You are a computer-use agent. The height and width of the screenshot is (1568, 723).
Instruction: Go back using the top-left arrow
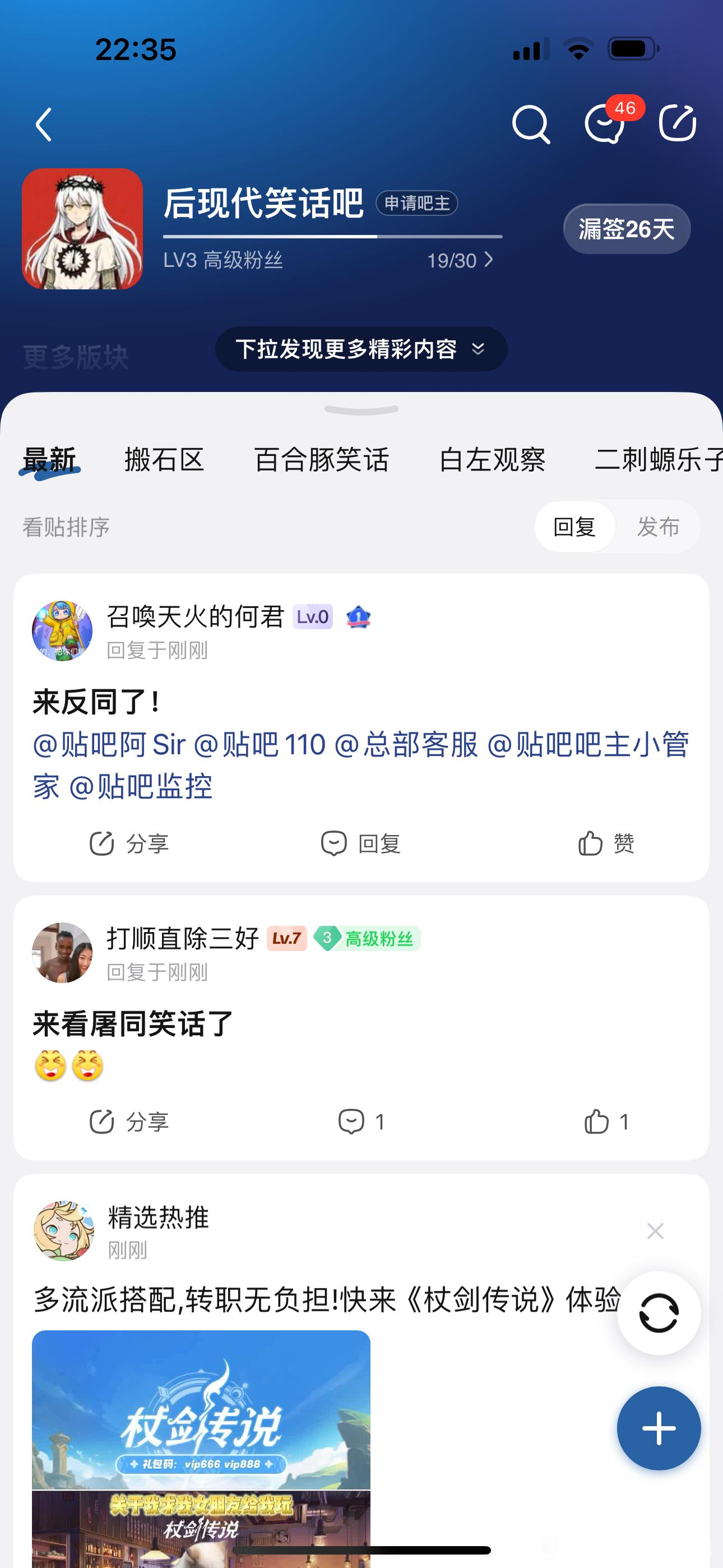point(44,125)
